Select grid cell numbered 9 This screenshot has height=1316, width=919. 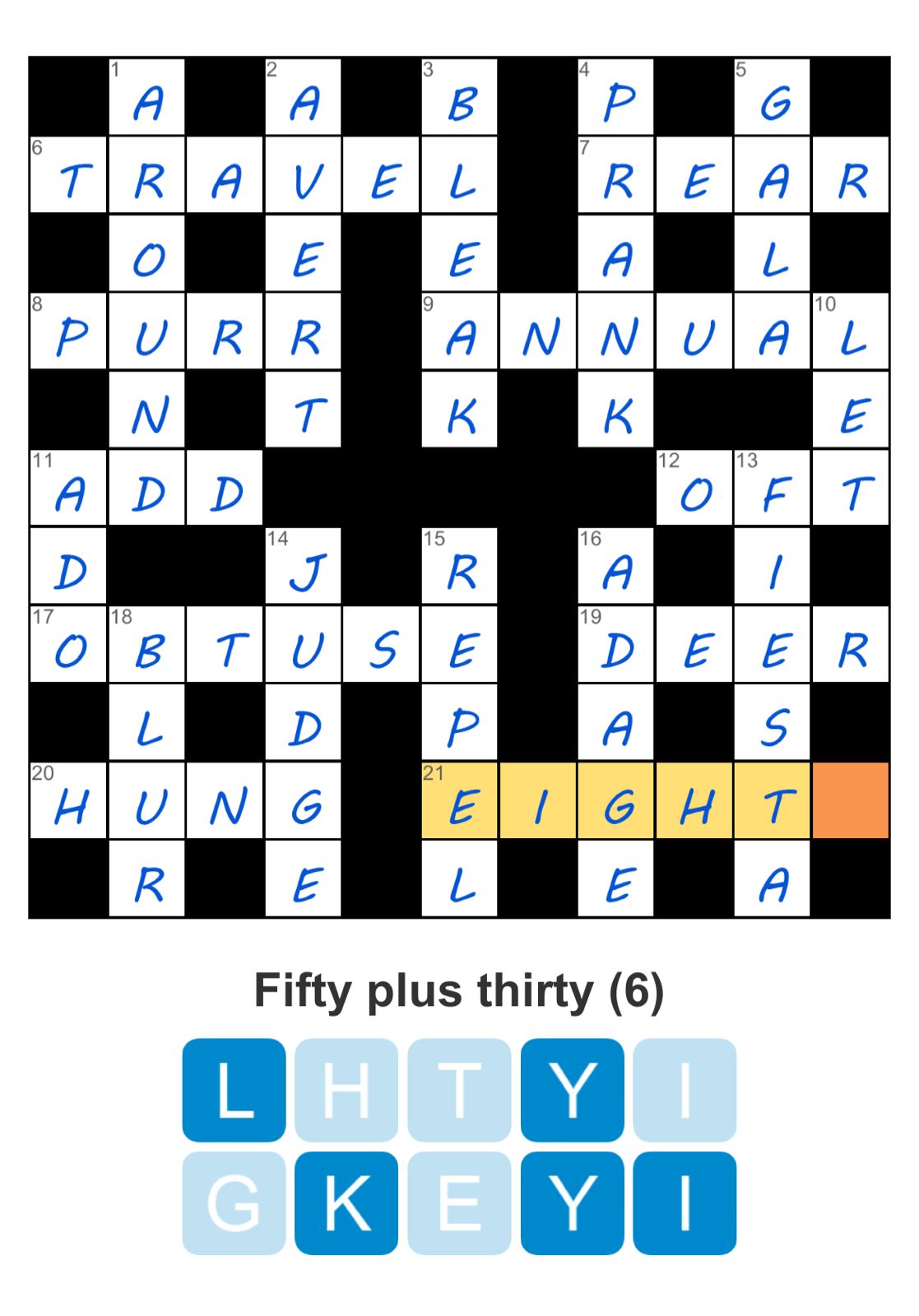[x=460, y=331]
